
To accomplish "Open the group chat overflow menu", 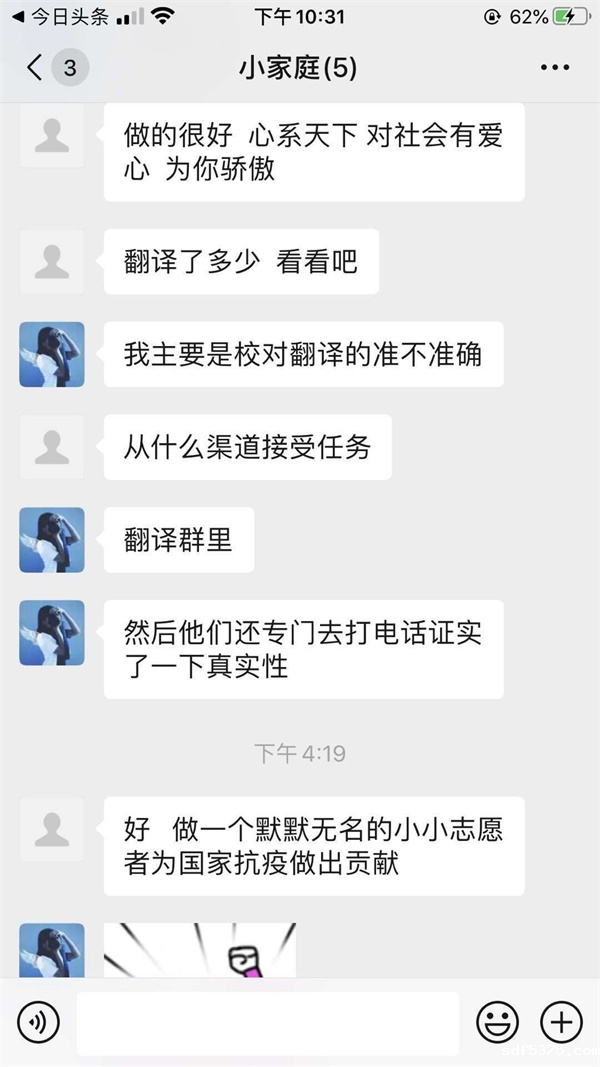I will [x=554, y=68].
